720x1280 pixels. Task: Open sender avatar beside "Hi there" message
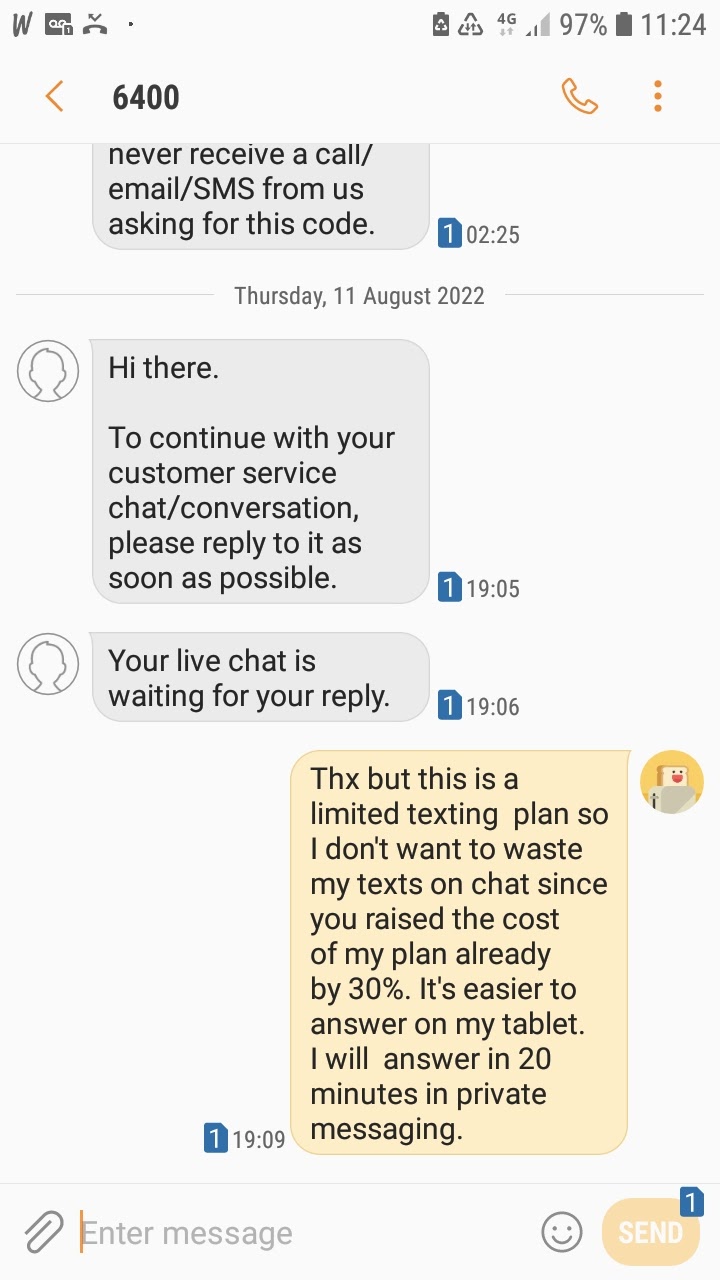click(48, 371)
